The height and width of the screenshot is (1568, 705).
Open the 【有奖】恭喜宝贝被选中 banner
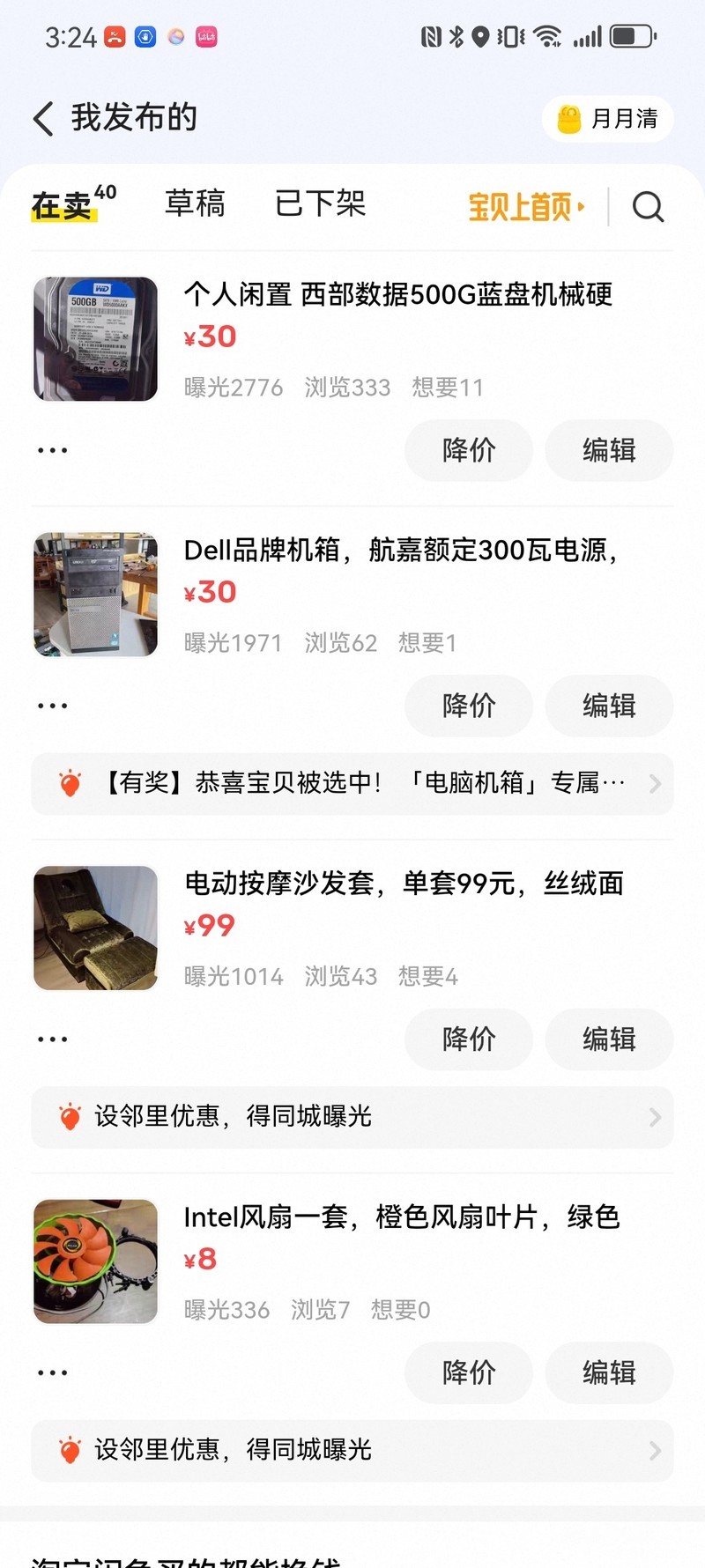(x=352, y=783)
